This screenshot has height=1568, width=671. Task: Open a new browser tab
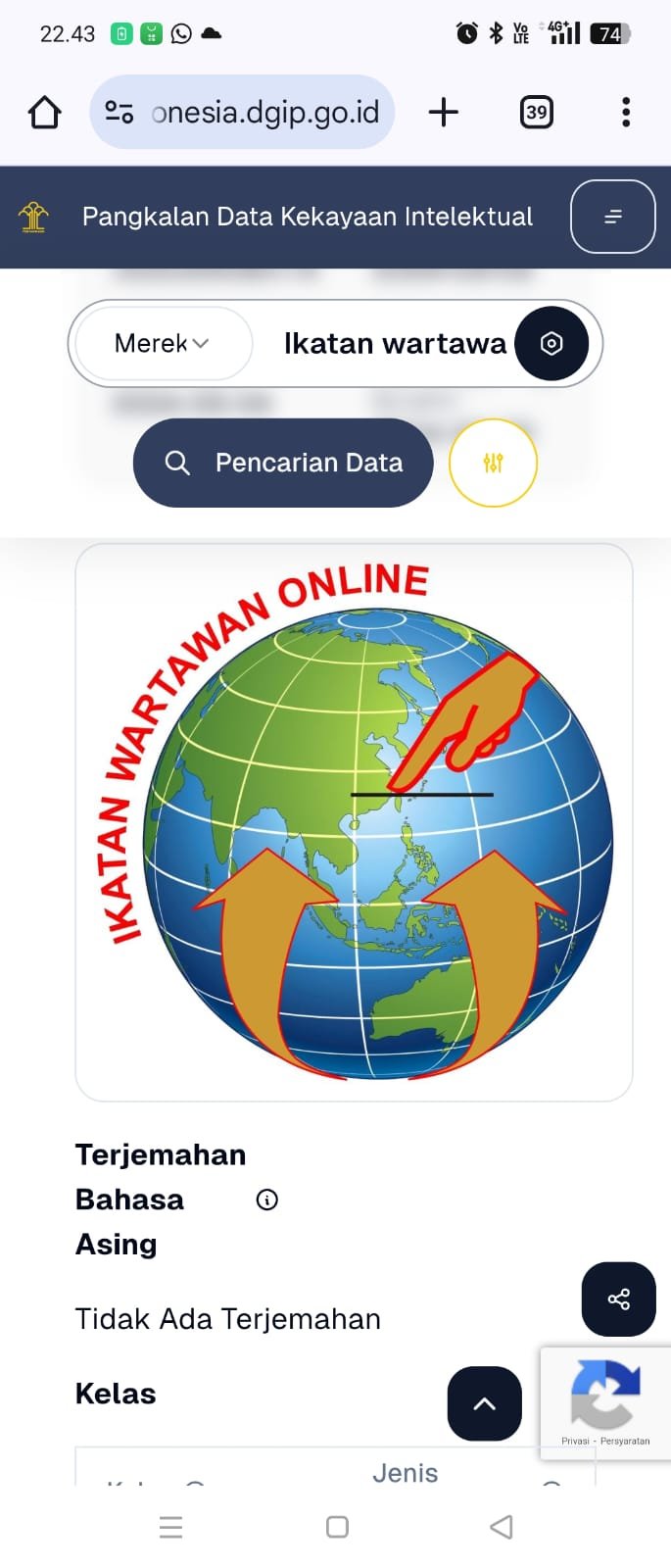pos(444,113)
